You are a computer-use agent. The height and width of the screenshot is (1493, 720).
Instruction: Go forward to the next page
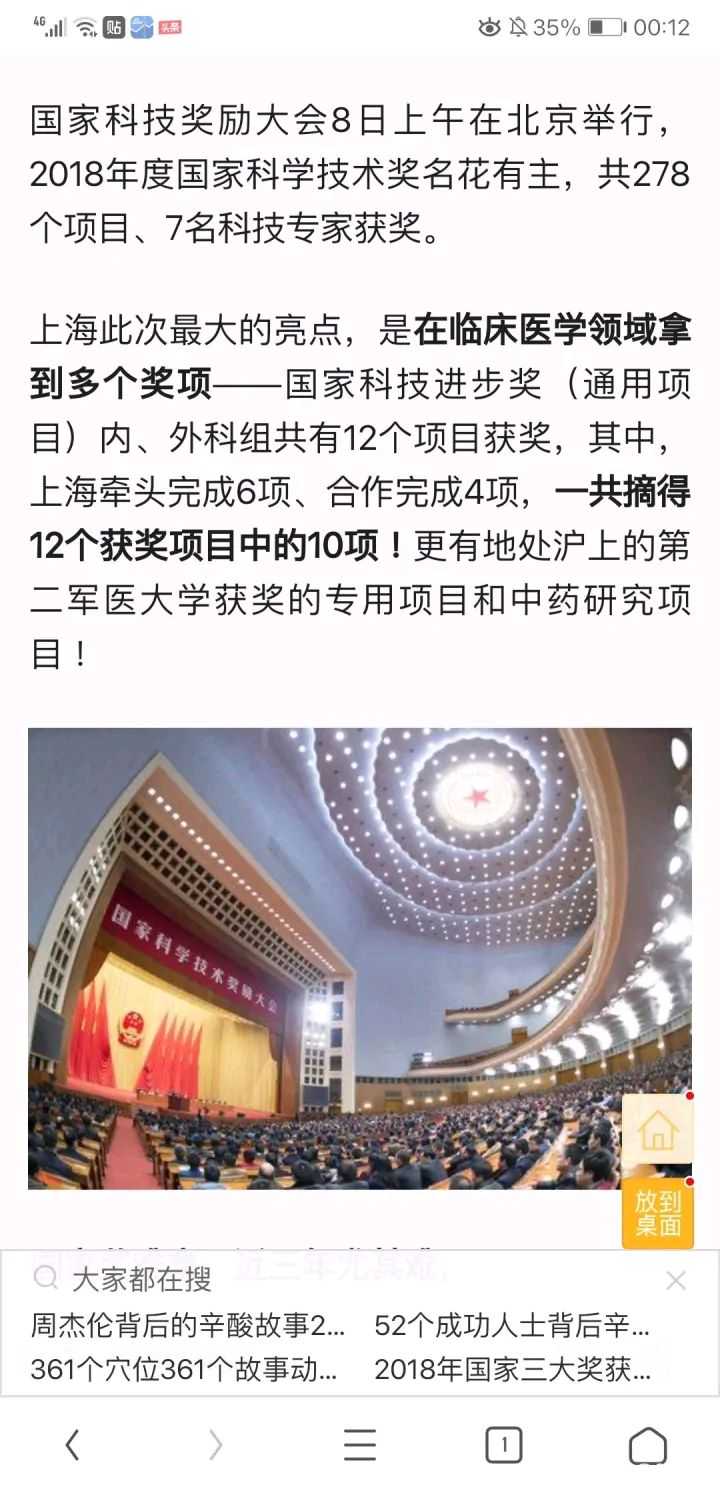pyautogui.click(x=215, y=1445)
